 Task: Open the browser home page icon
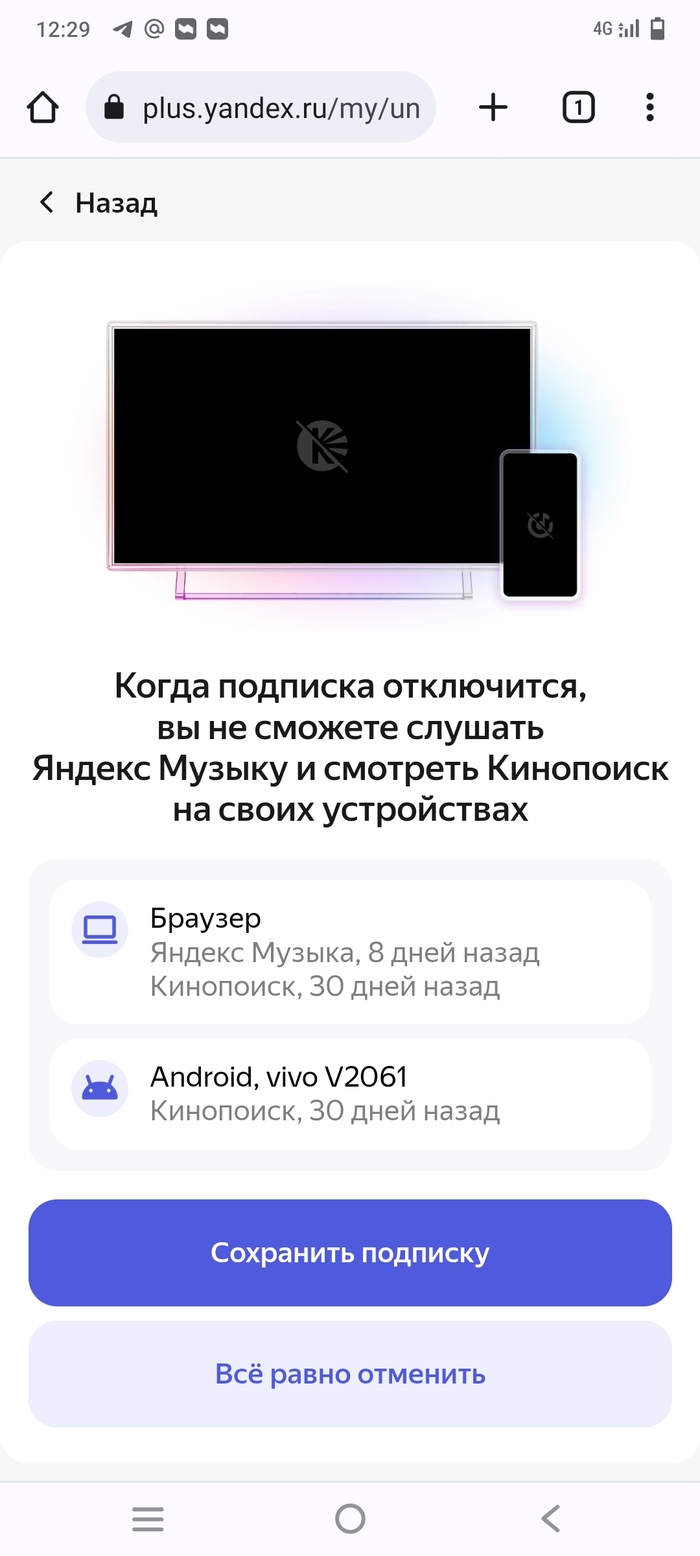point(43,108)
